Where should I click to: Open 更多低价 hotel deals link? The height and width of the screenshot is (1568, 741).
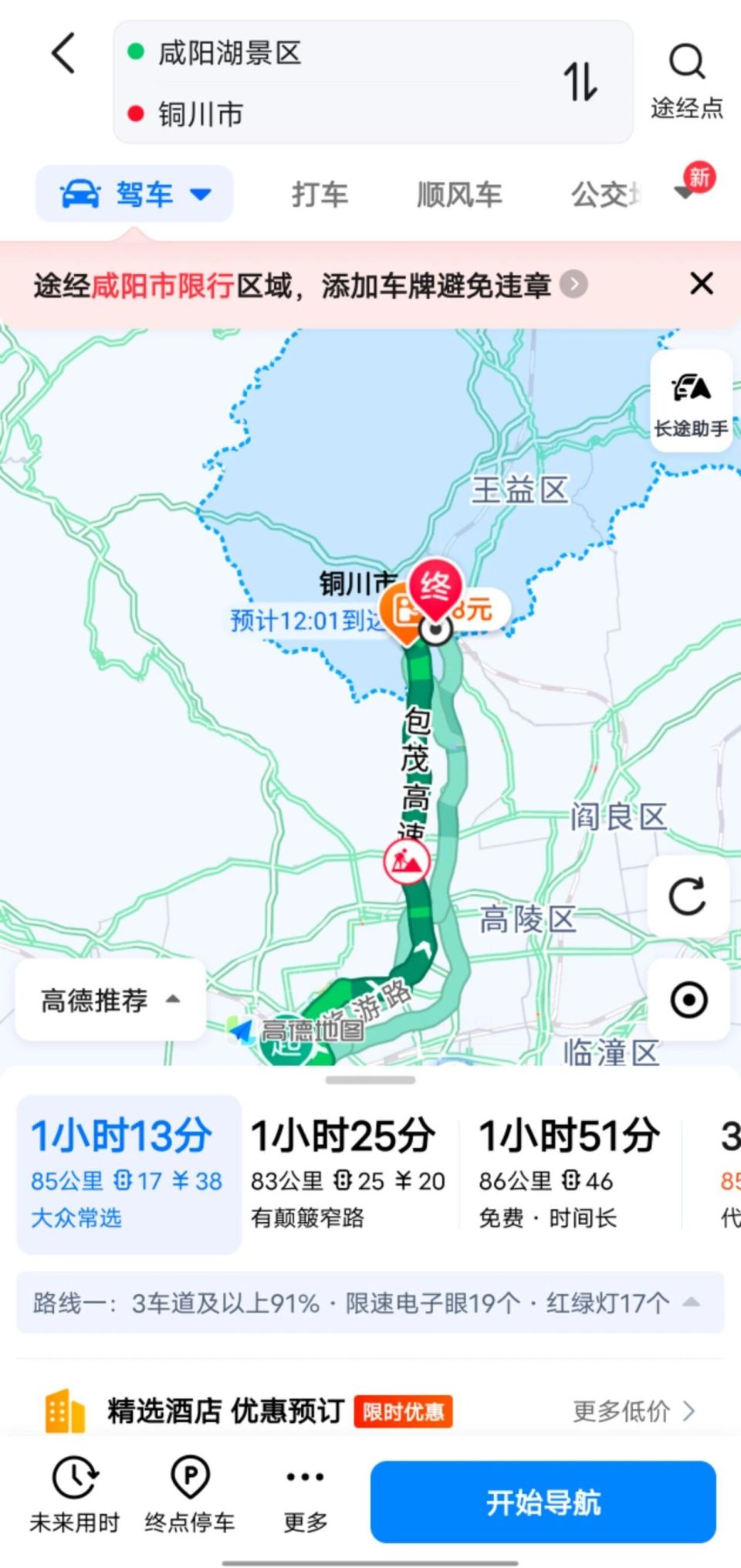(627, 1411)
